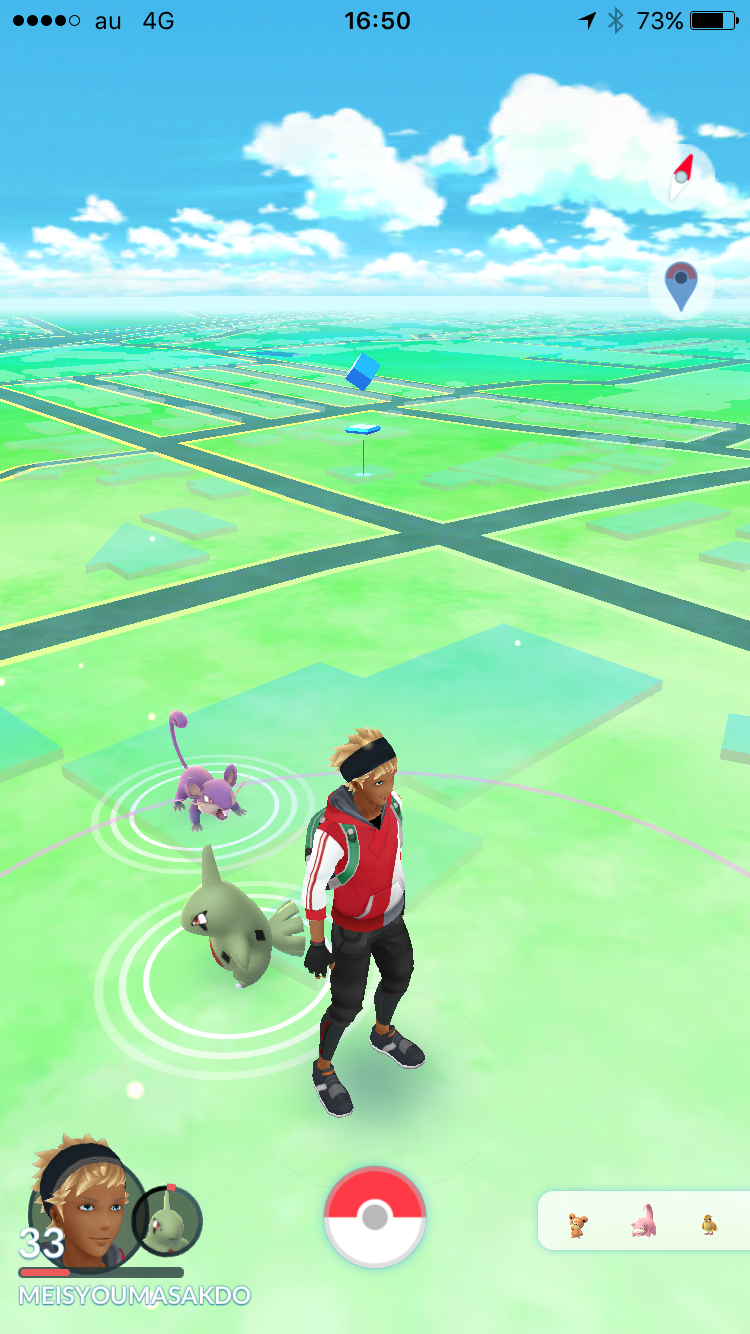
Task: Open the main menu Poké Ball button
Action: pyautogui.click(x=375, y=1217)
